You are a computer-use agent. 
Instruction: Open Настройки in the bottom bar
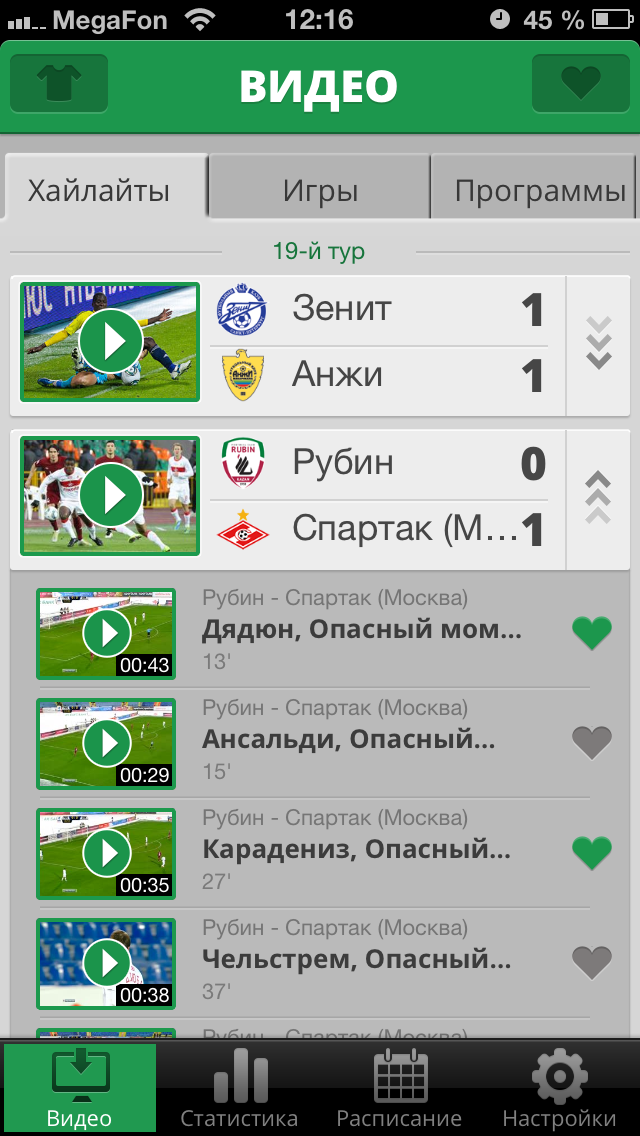559,1088
